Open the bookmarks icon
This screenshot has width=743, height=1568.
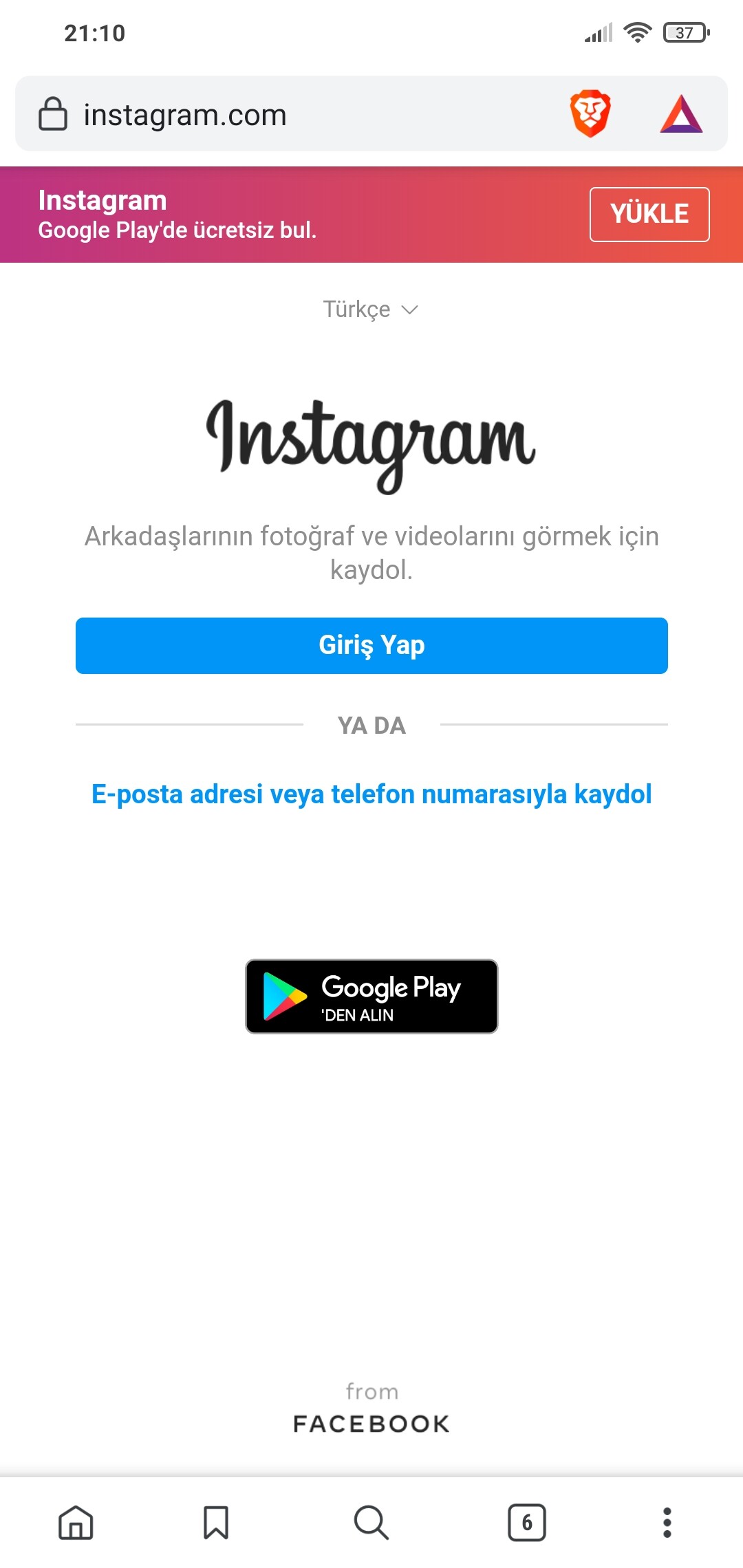(216, 1522)
